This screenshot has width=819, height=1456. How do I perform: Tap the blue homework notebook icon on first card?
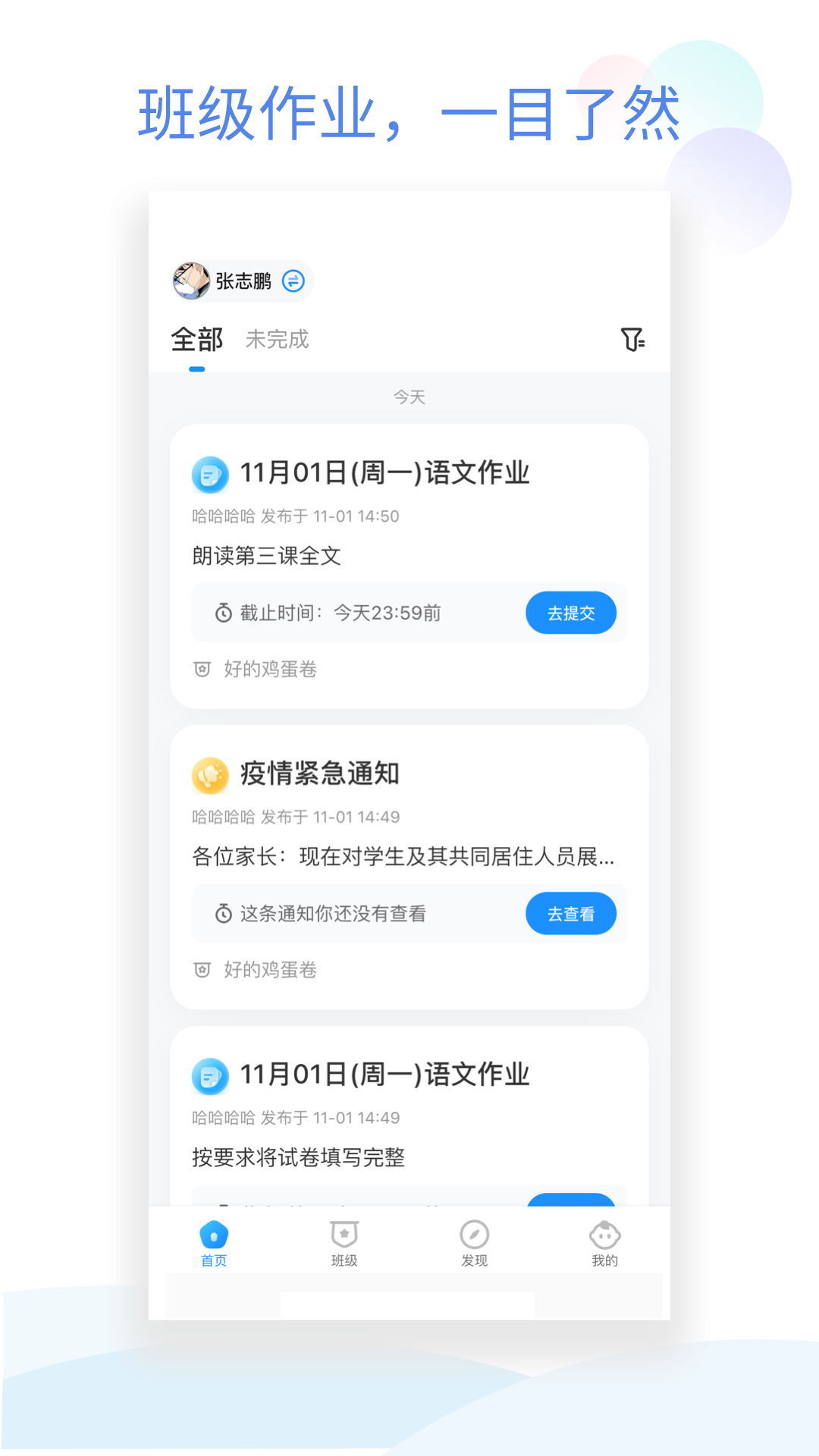pyautogui.click(x=210, y=474)
